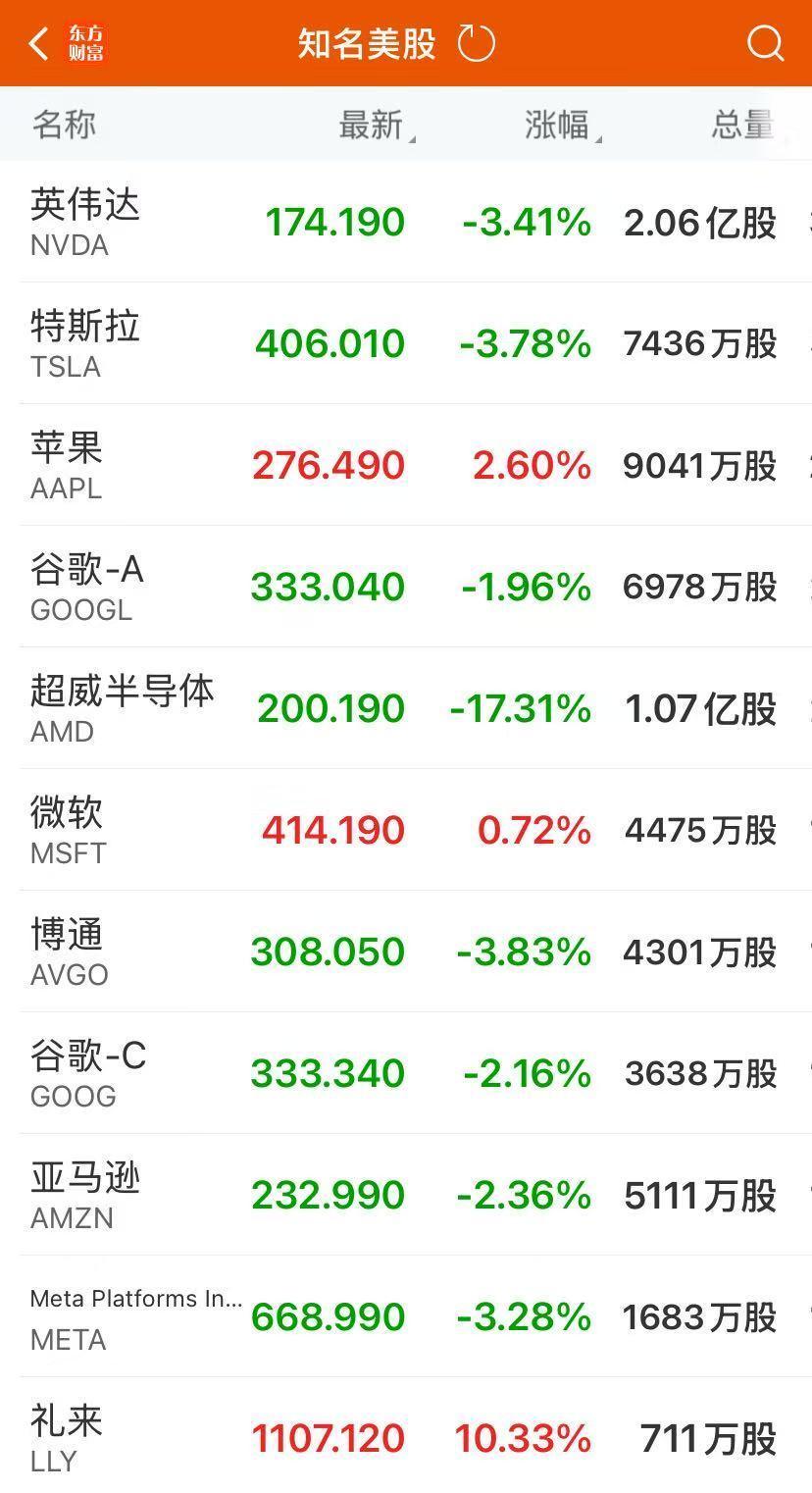Sort the list by 总量 volume
The height and width of the screenshot is (1493, 812).
pyautogui.click(x=738, y=124)
